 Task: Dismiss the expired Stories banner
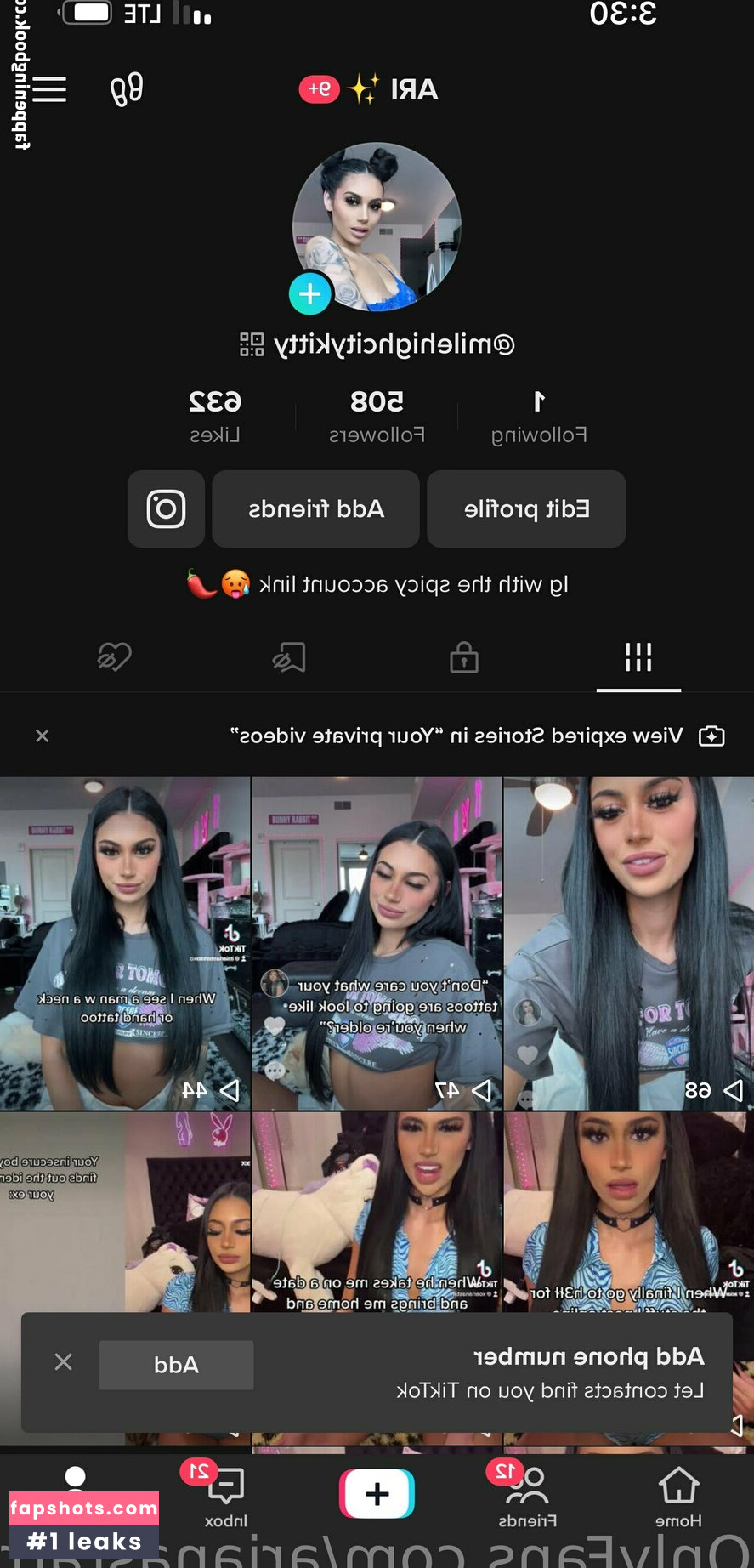pos(43,736)
